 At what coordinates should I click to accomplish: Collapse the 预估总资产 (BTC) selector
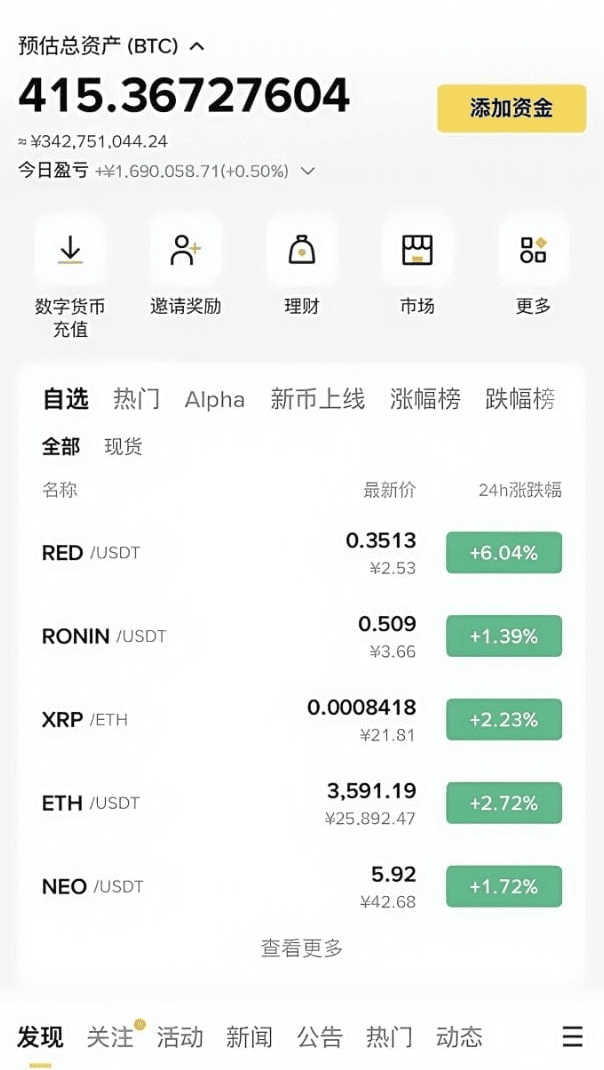point(197,46)
